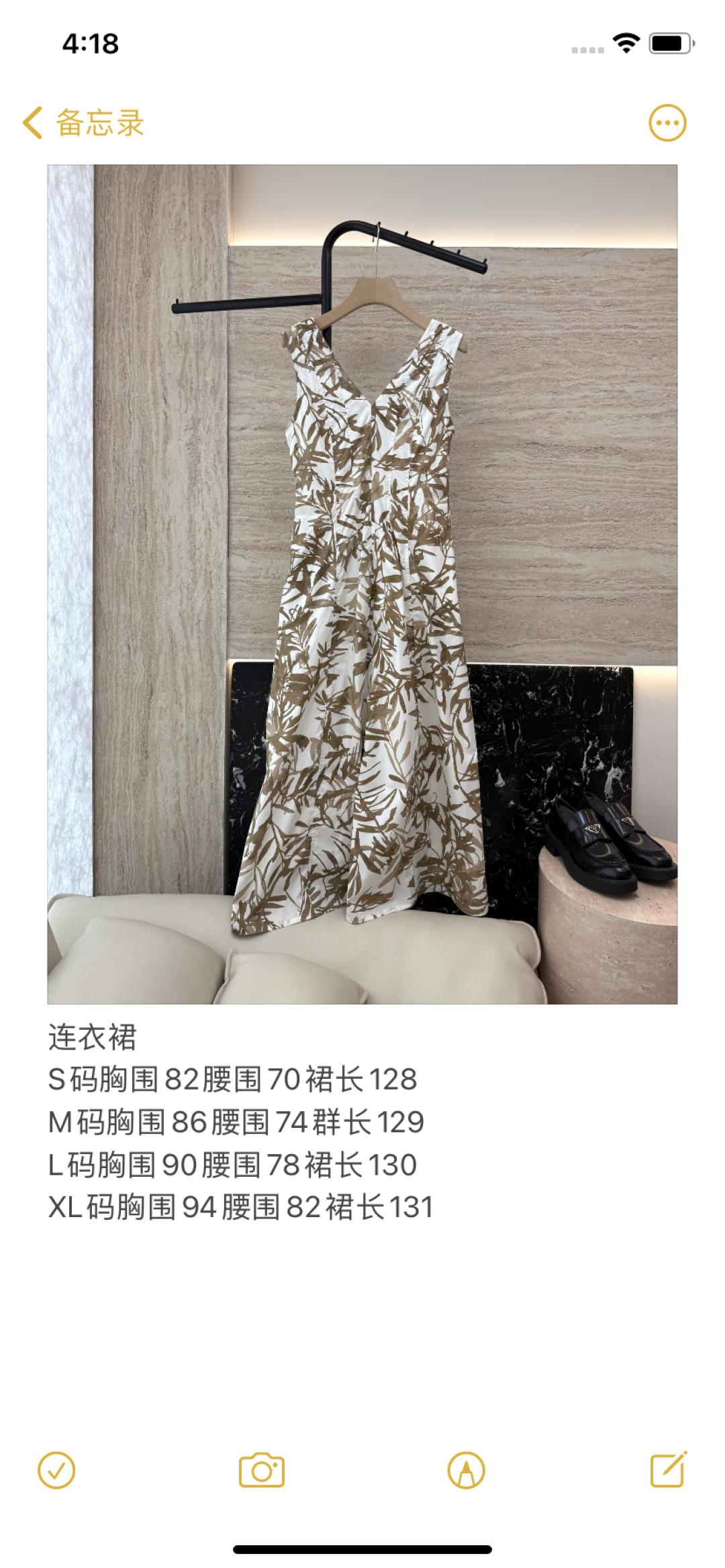Compose a new note
This screenshot has width=725, height=1568.
point(669,1470)
